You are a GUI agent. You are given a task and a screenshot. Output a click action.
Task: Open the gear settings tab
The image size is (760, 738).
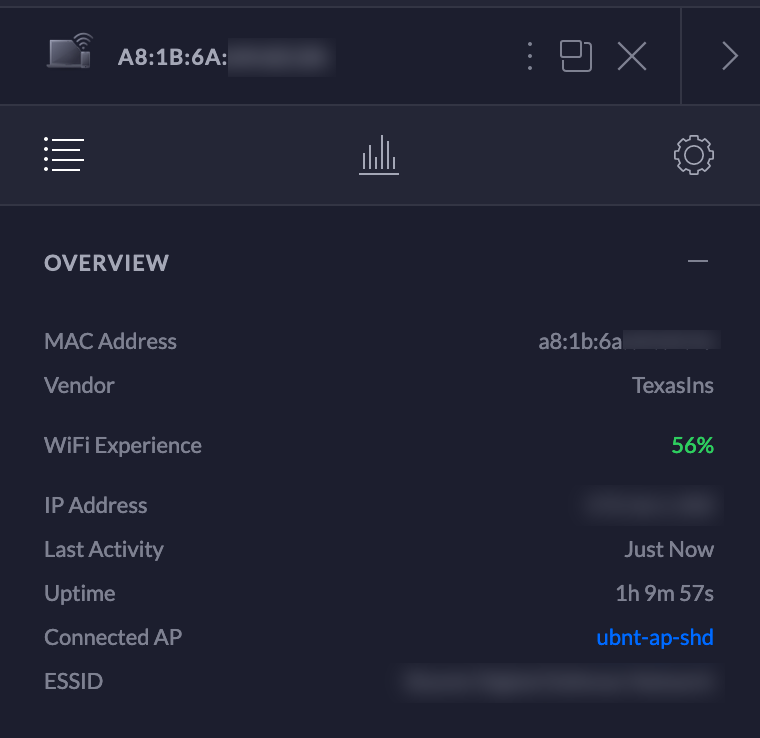pos(693,155)
